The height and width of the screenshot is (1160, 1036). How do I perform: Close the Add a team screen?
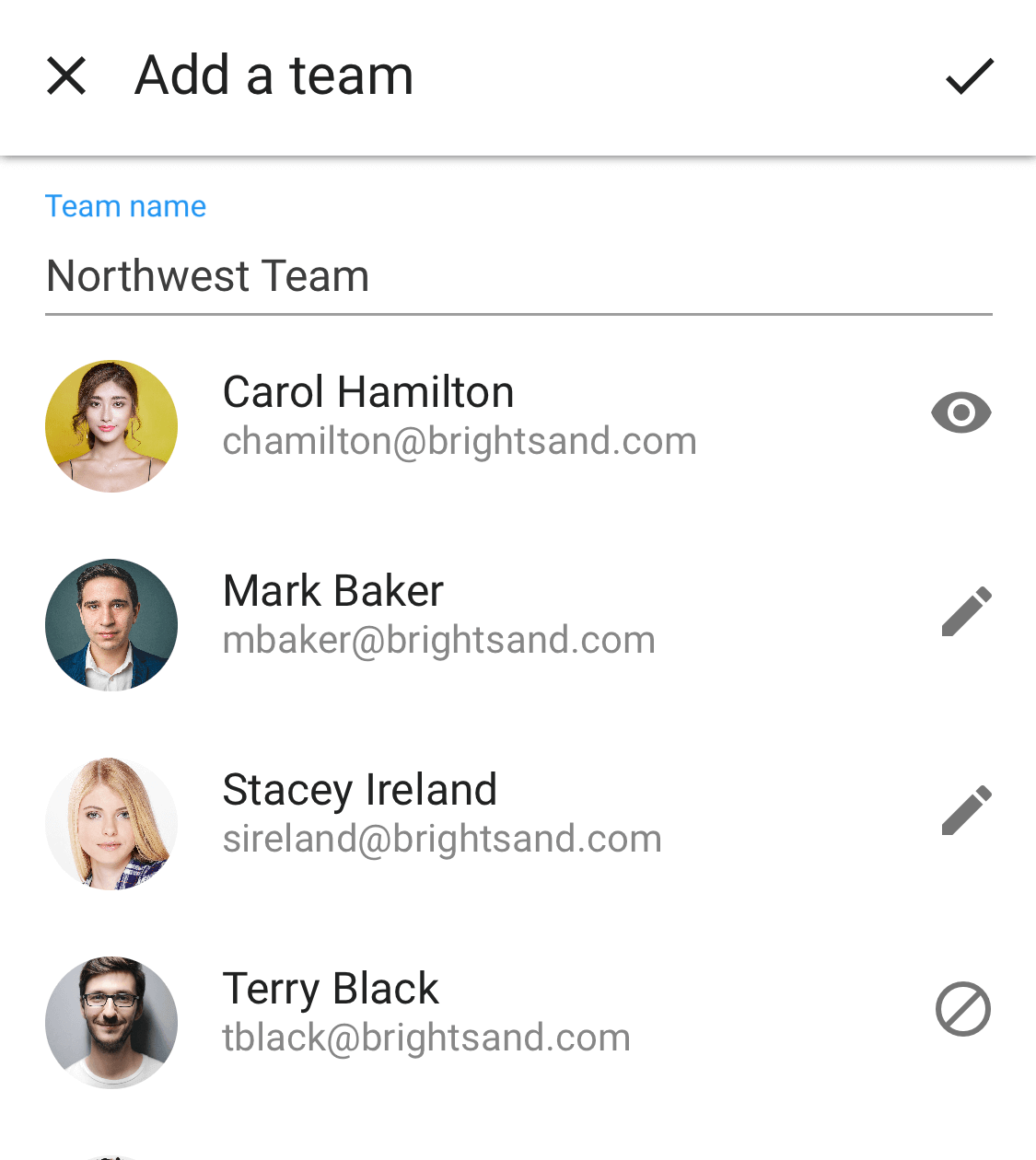[x=66, y=75]
